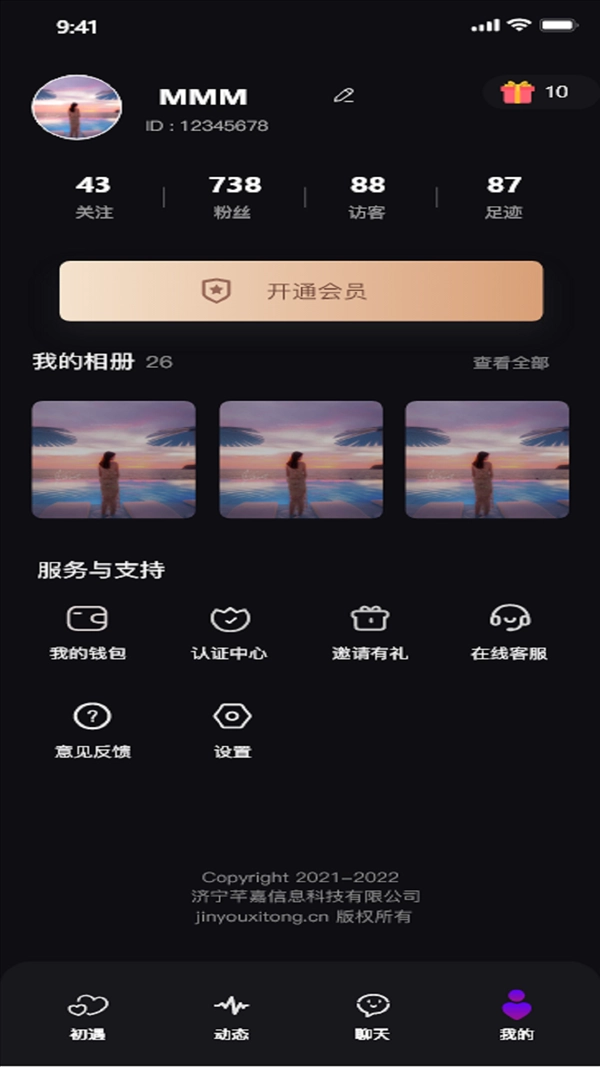Switch to the 聊天 chat tab
The height and width of the screenshot is (1067, 600).
(x=372, y=1017)
